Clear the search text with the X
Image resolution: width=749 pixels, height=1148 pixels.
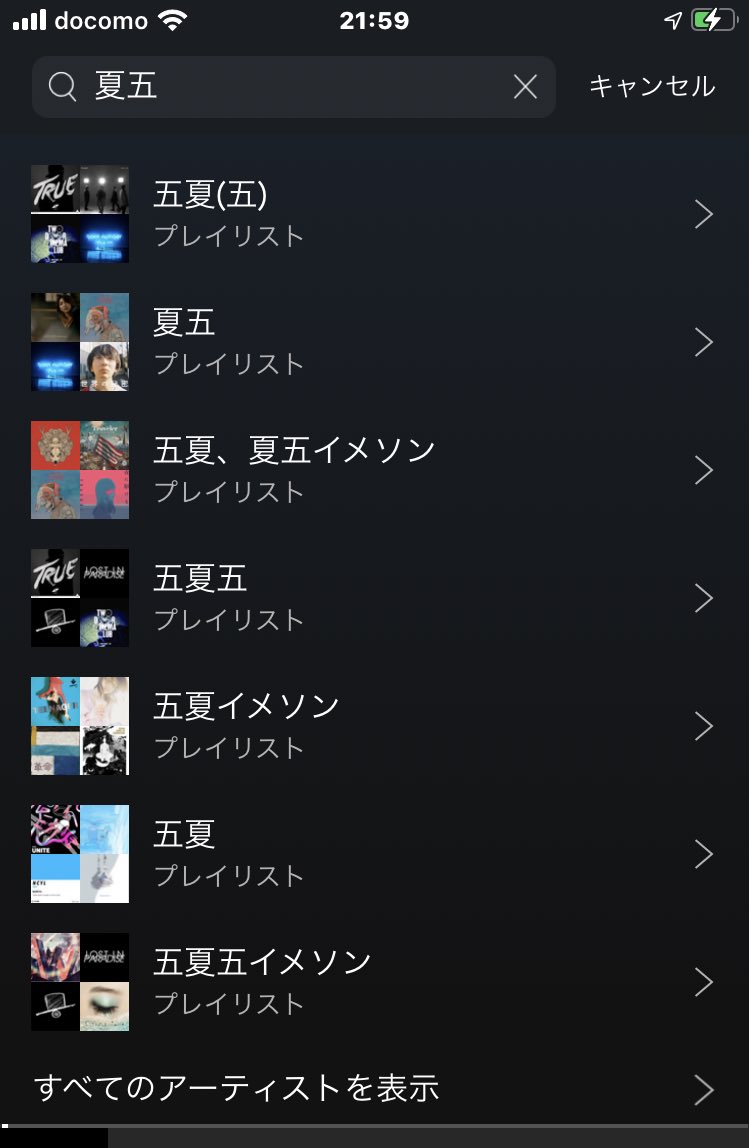525,87
